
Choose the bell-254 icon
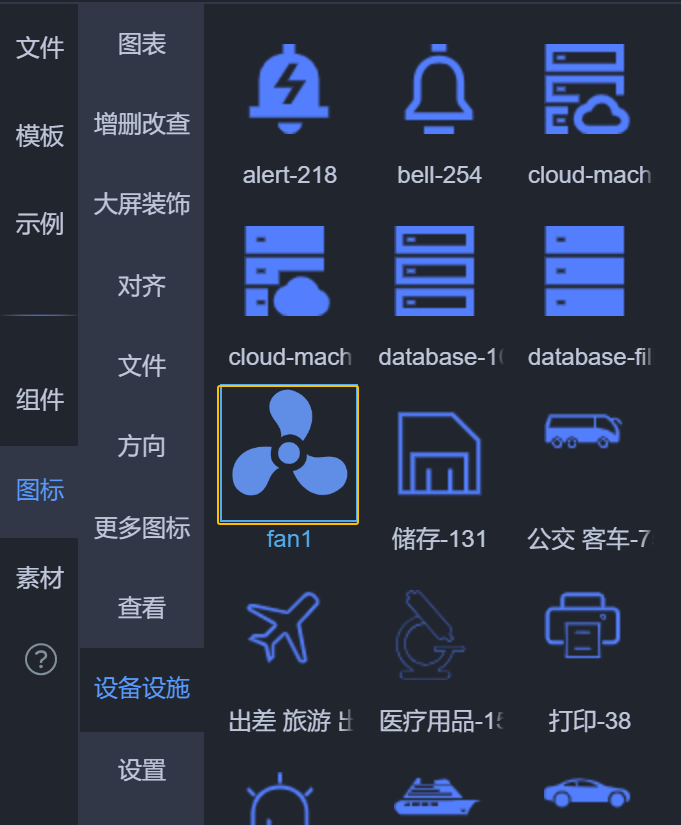[439, 92]
